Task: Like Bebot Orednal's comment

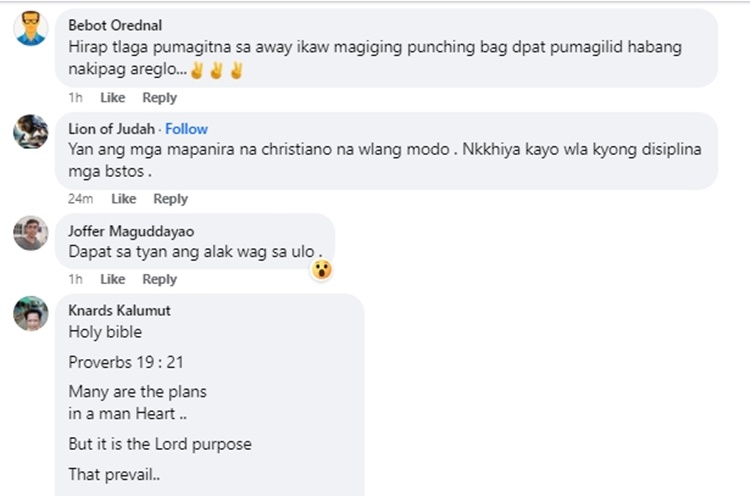Action: pyautogui.click(x=112, y=98)
